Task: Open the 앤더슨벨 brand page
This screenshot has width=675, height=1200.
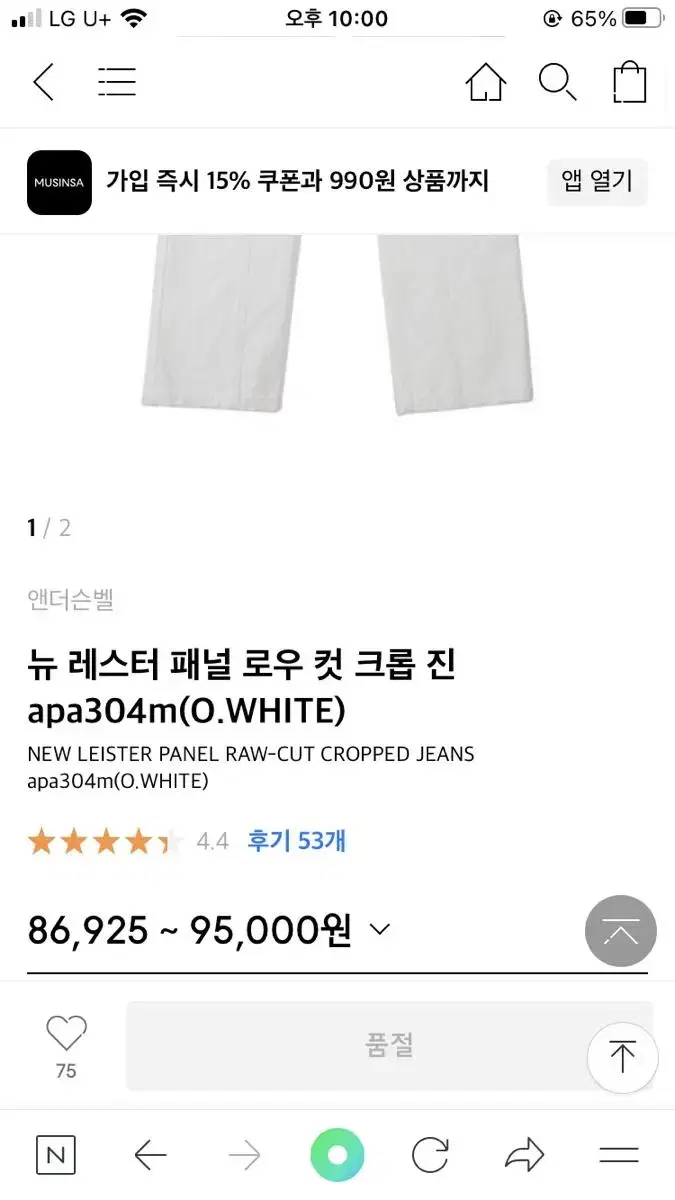Action: pos(71,600)
